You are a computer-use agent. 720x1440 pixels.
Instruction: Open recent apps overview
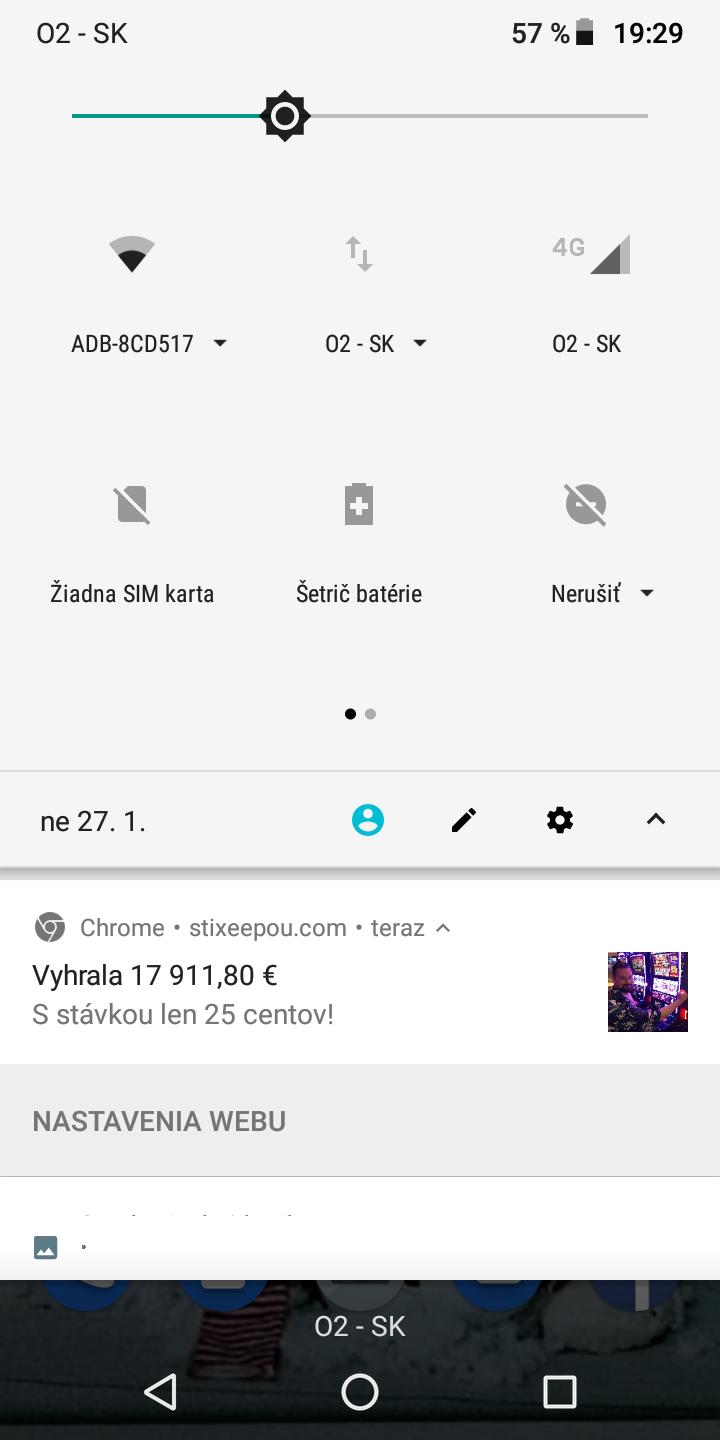pyautogui.click(x=559, y=1391)
